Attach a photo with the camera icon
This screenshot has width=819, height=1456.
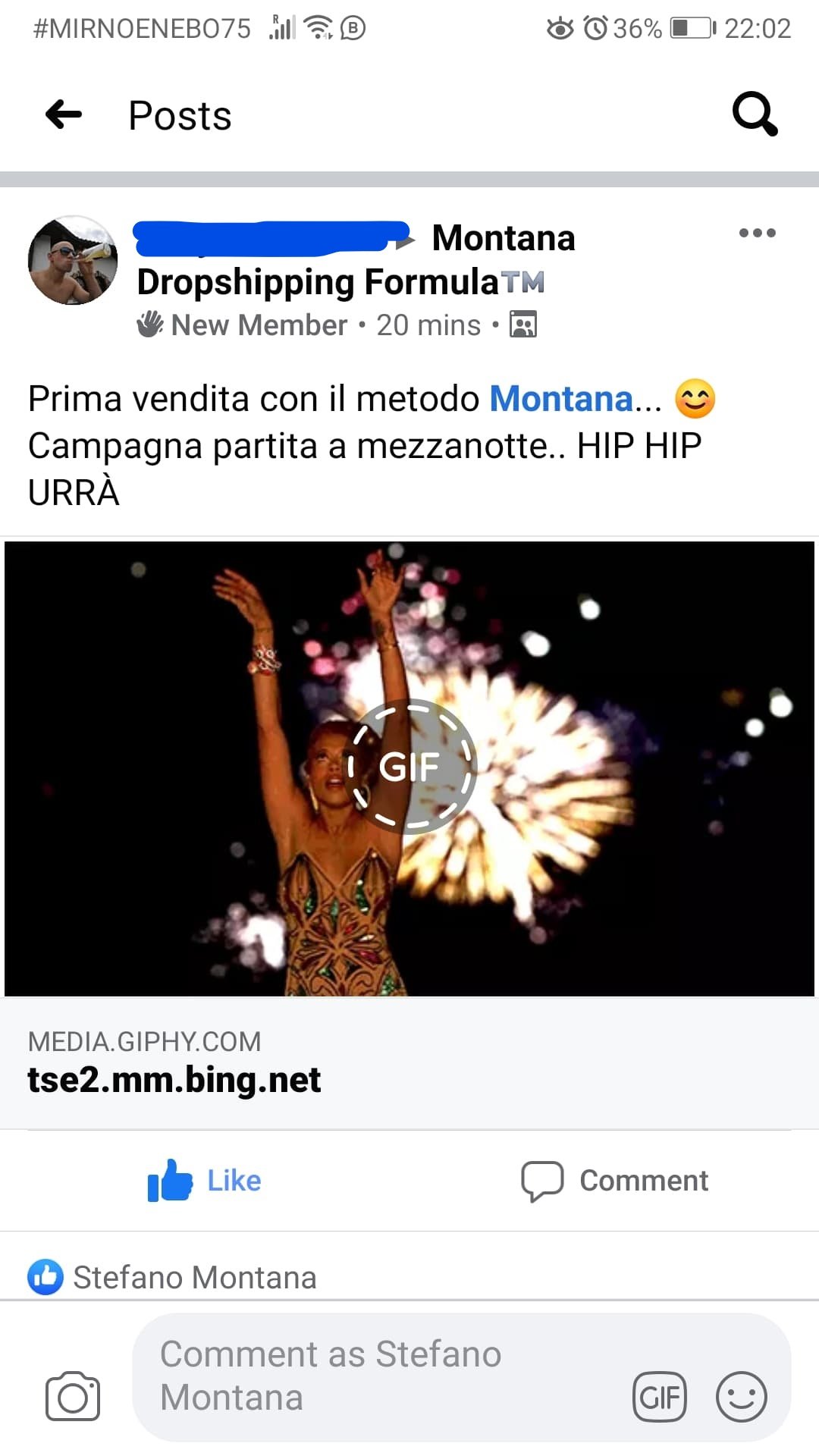tap(73, 1396)
